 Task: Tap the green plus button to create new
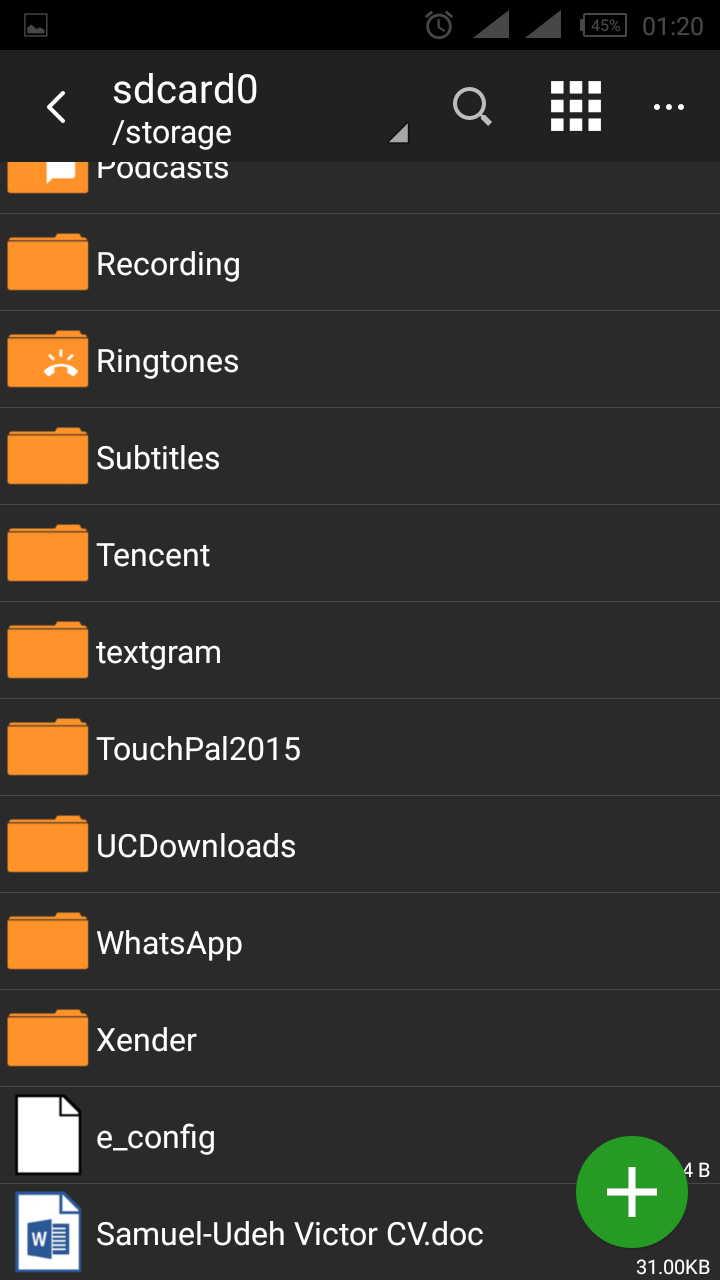tap(632, 1192)
